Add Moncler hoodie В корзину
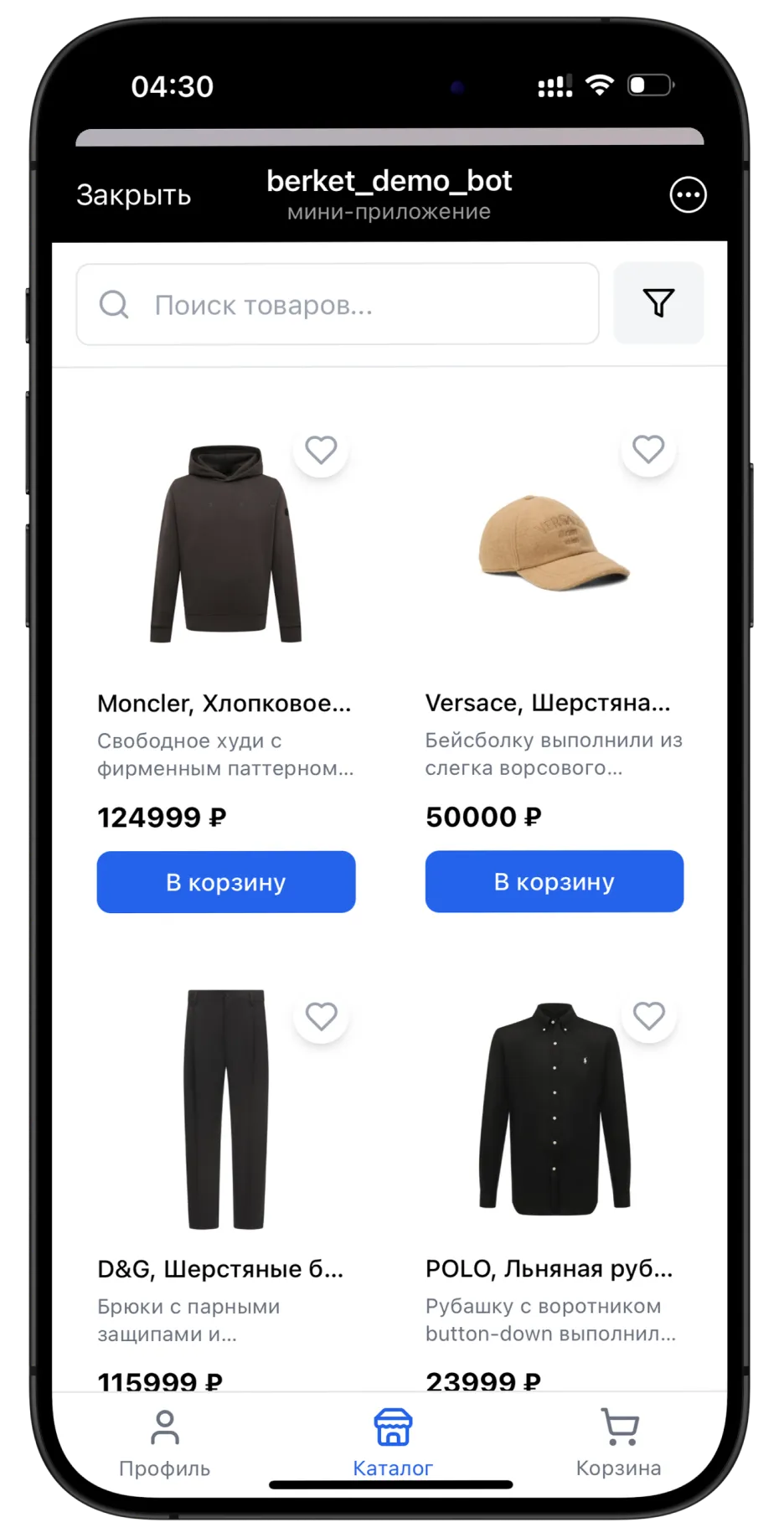 pos(226,882)
